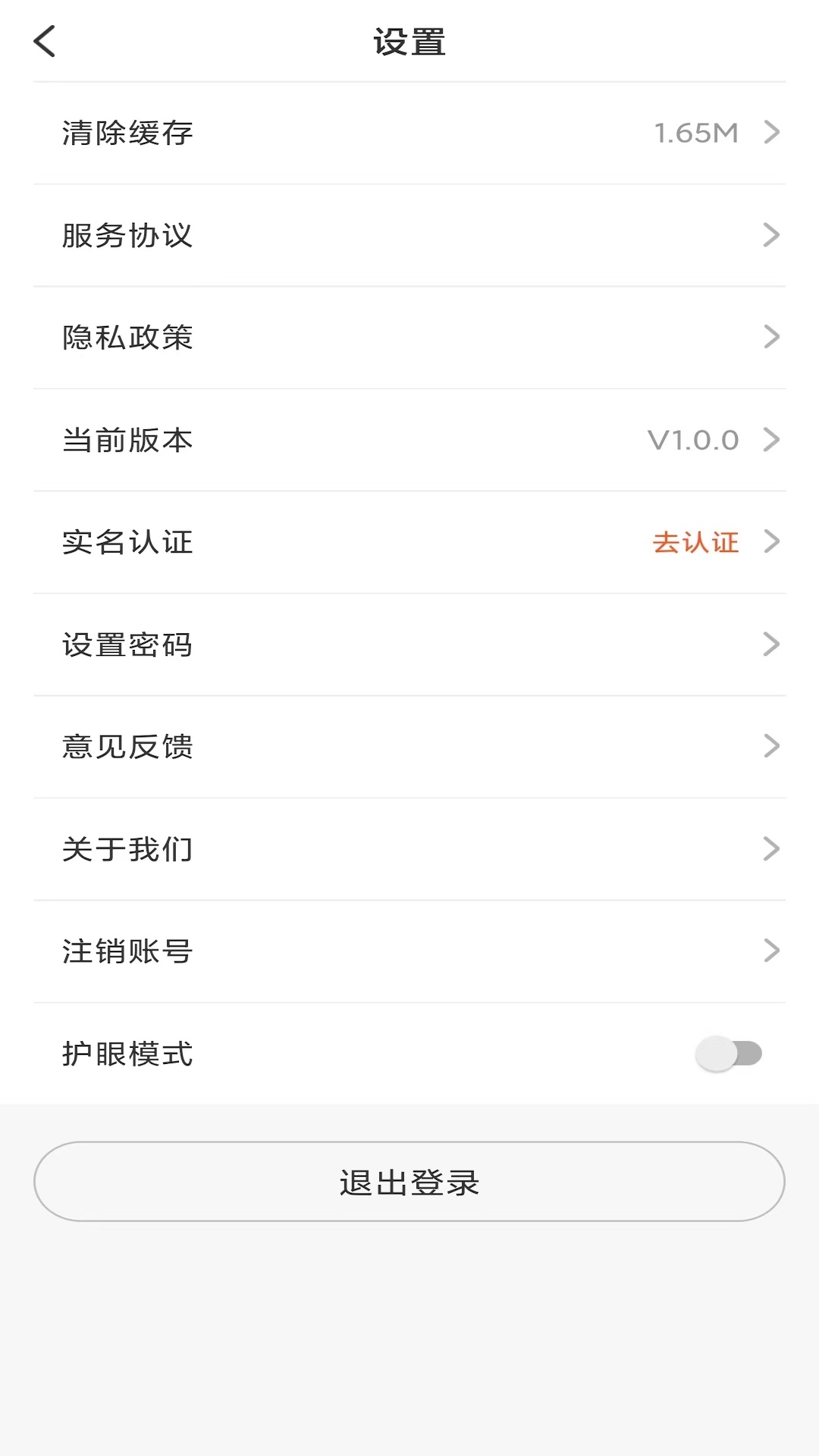
Task: View the 服务协议 service agreement
Action: 409,235
